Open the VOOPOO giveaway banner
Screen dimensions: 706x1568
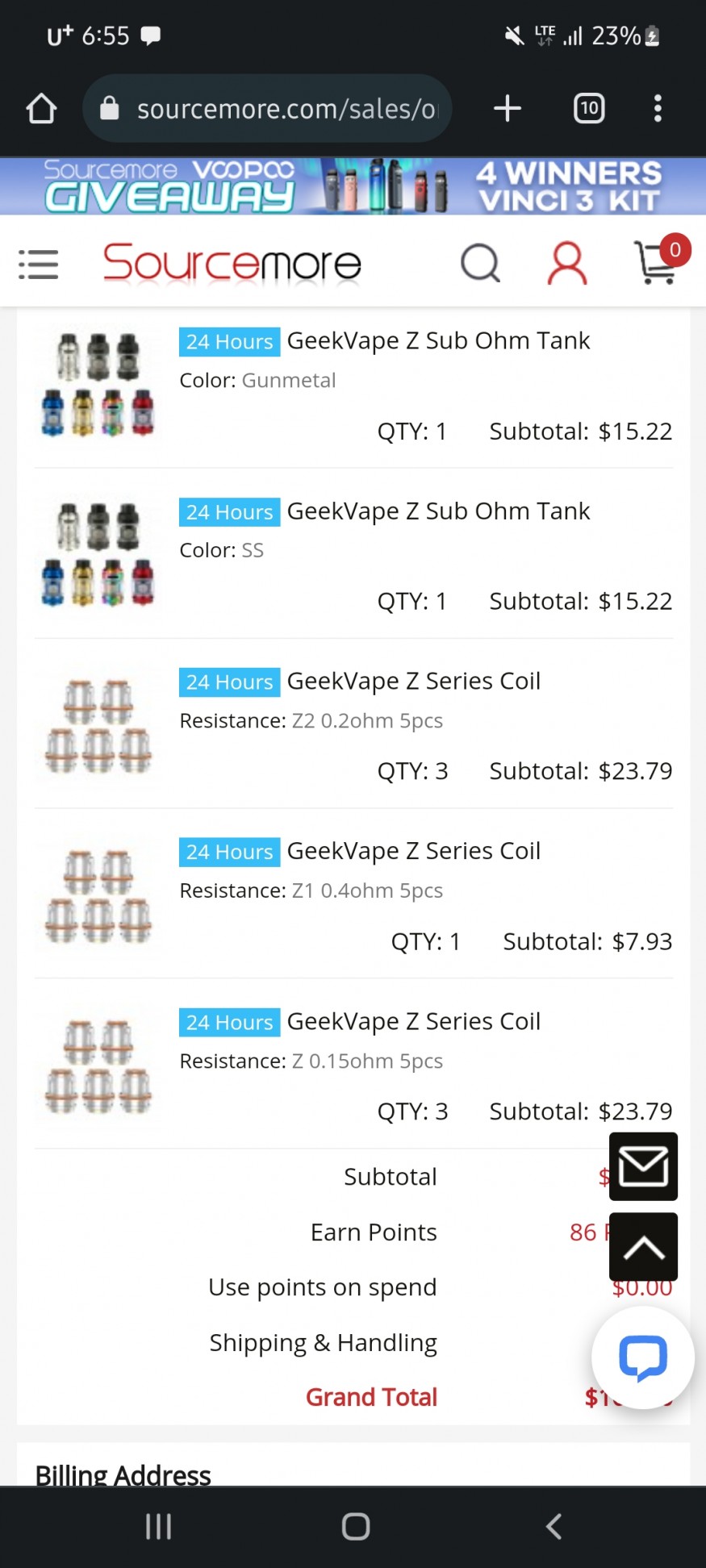point(353,186)
